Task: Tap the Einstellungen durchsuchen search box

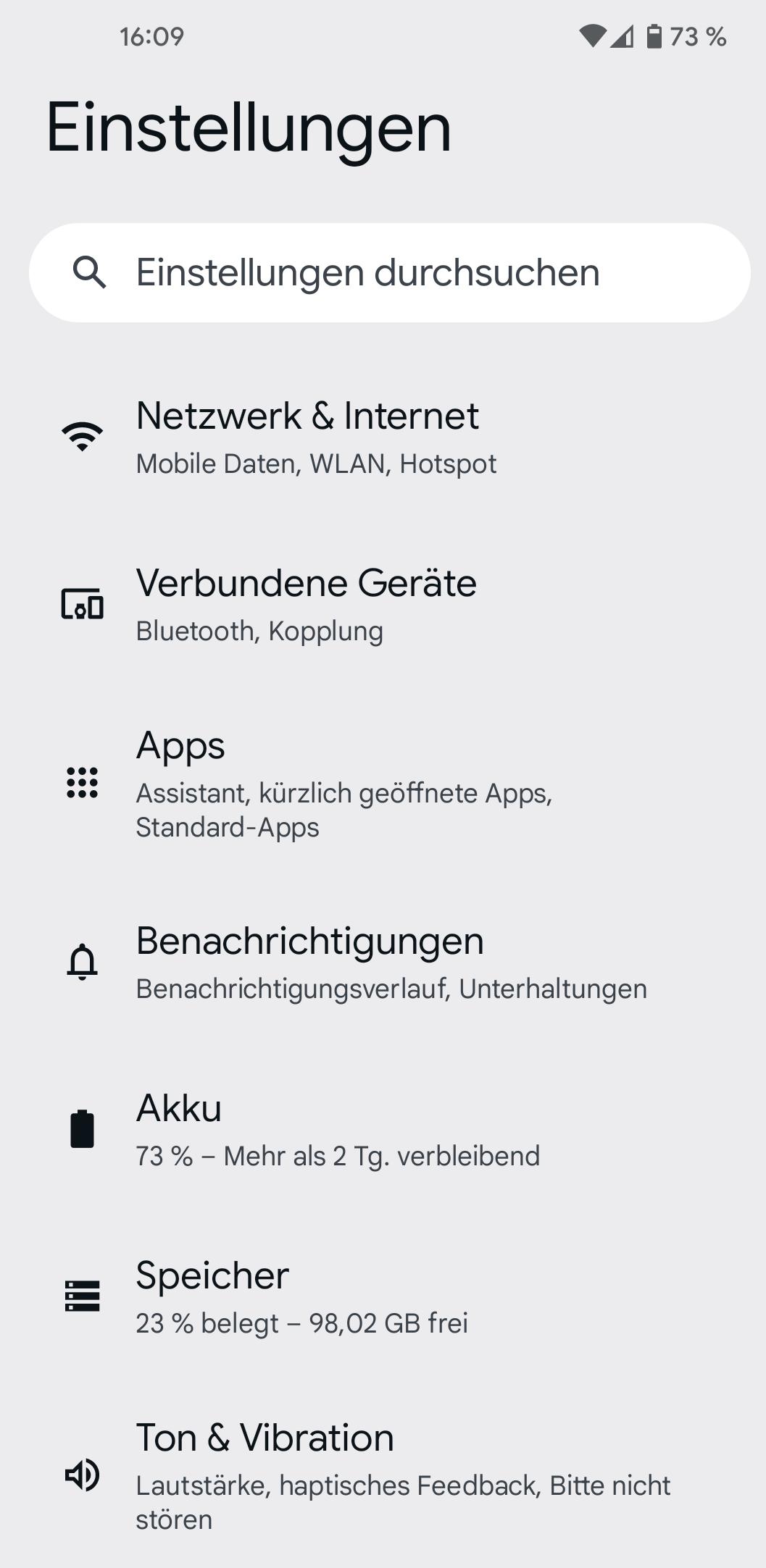Action: (389, 272)
